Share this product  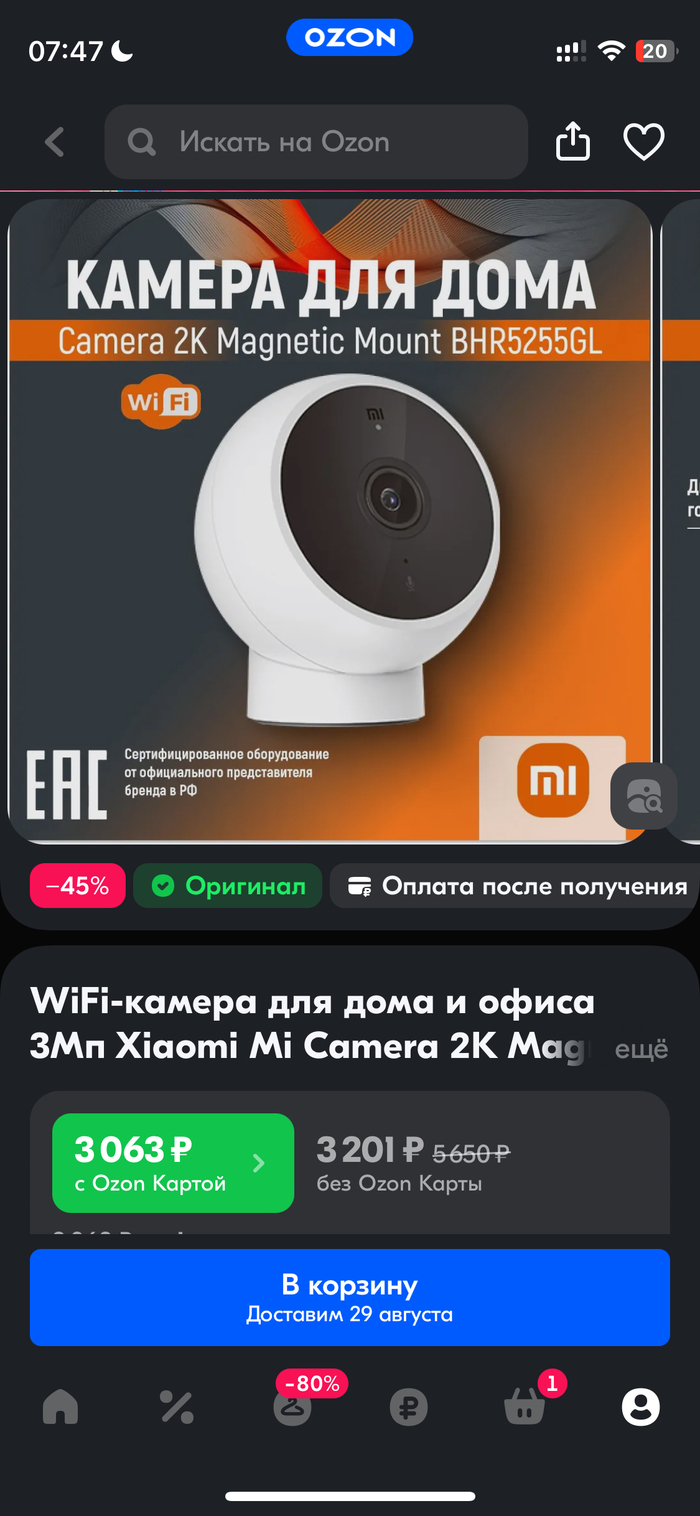573,142
